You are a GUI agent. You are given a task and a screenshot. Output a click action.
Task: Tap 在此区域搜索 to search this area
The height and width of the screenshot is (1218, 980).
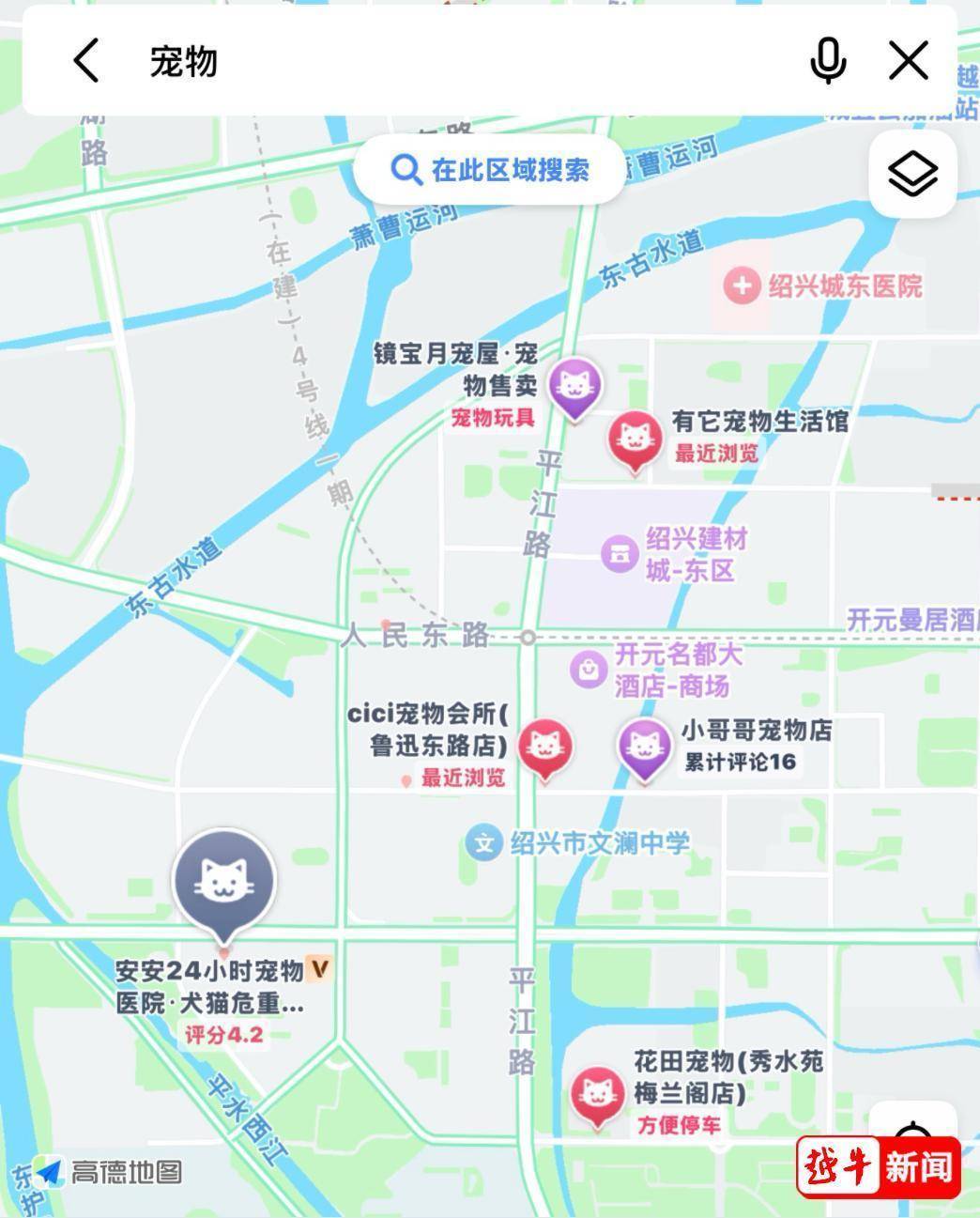(489, 170)
